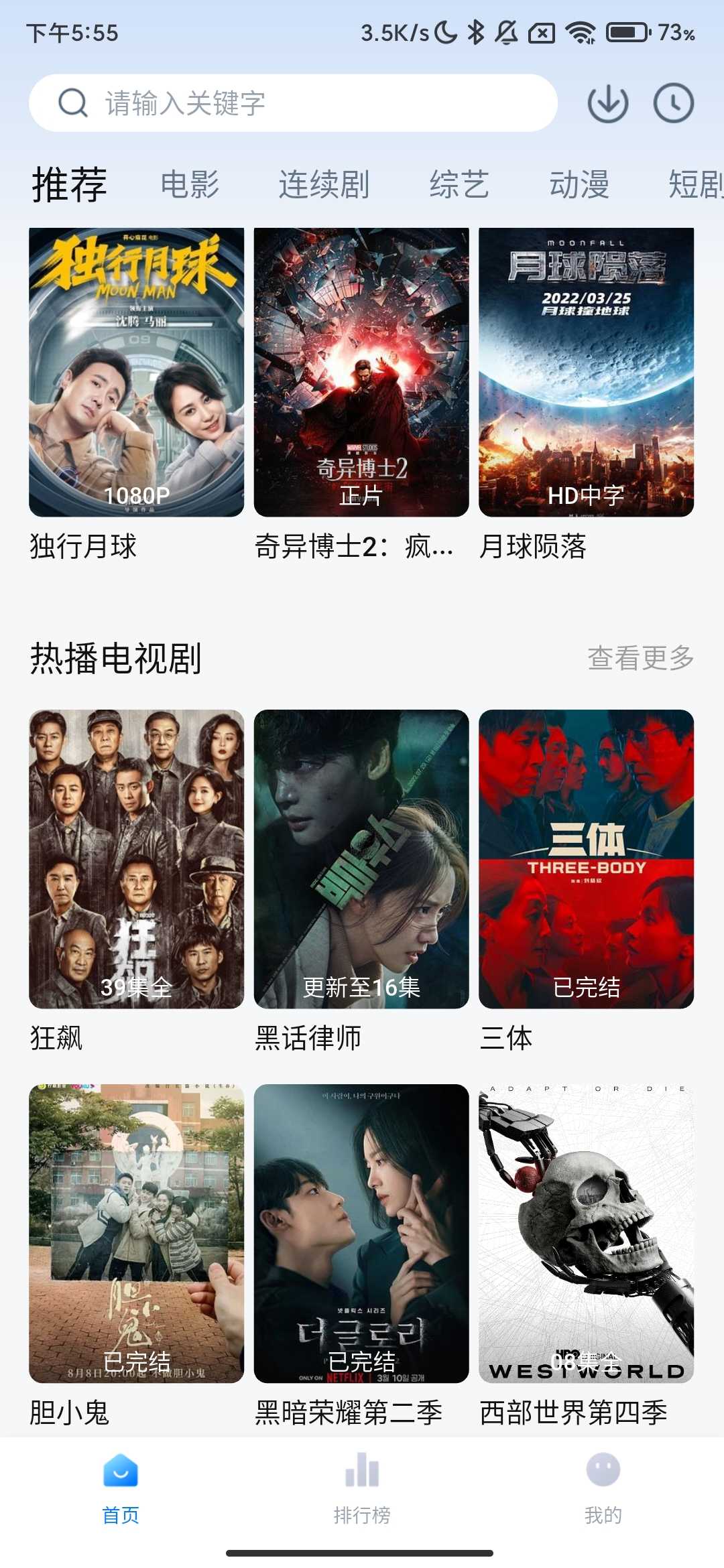
Task: Switch to the 连续剧 tab
Action: click(x=324, y=184)
